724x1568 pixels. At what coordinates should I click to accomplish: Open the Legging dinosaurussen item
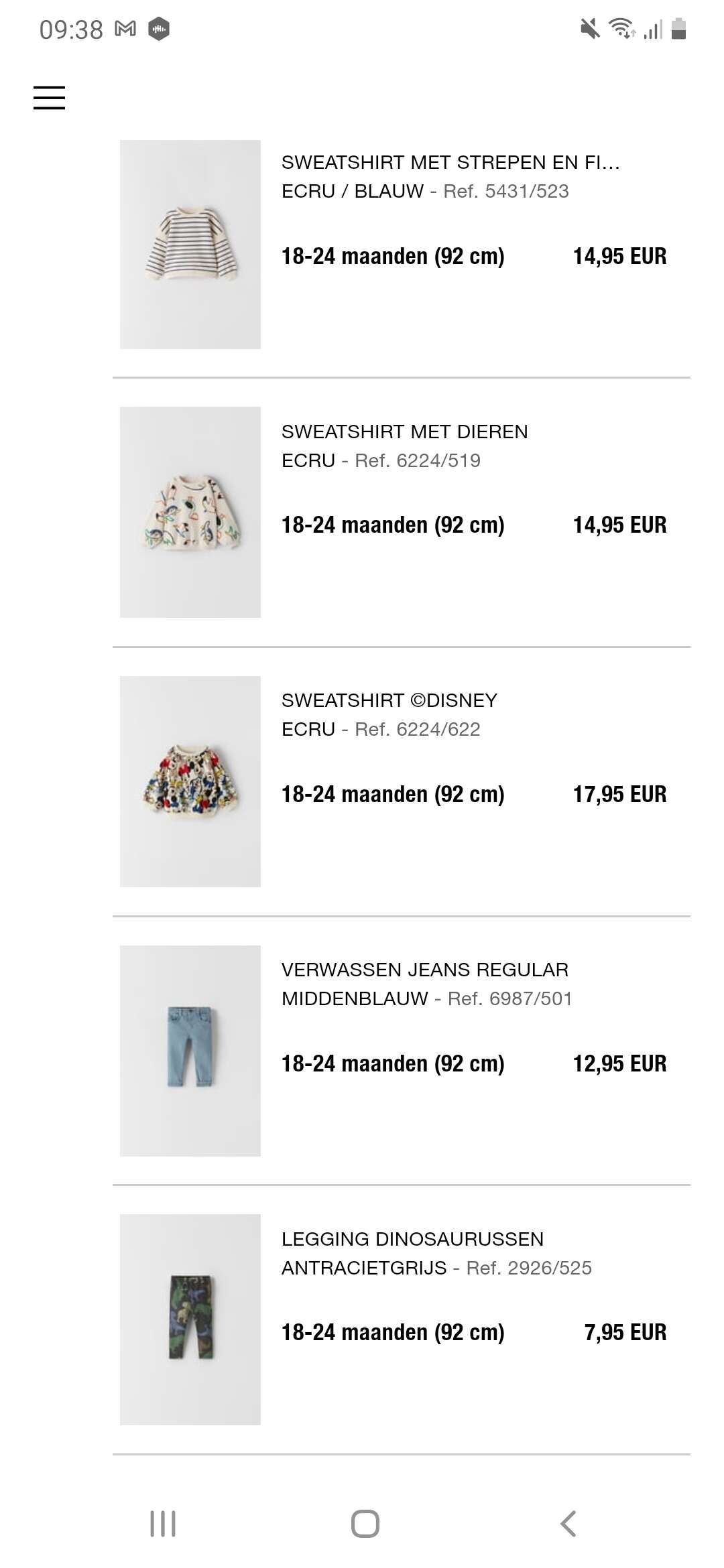coord(402,1320)
